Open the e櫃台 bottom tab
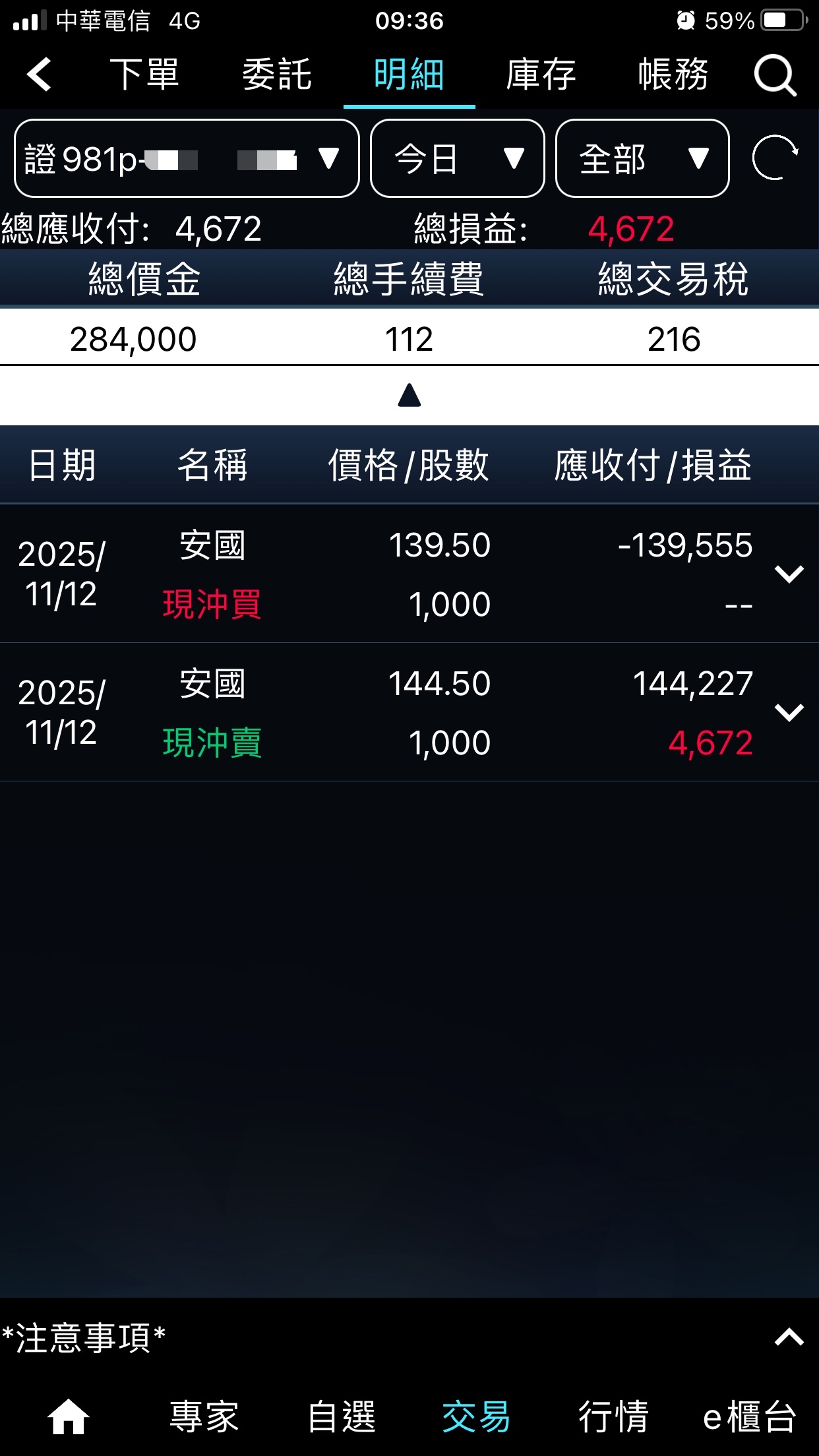819x1456 pixels. click(x=749, y=1416)
